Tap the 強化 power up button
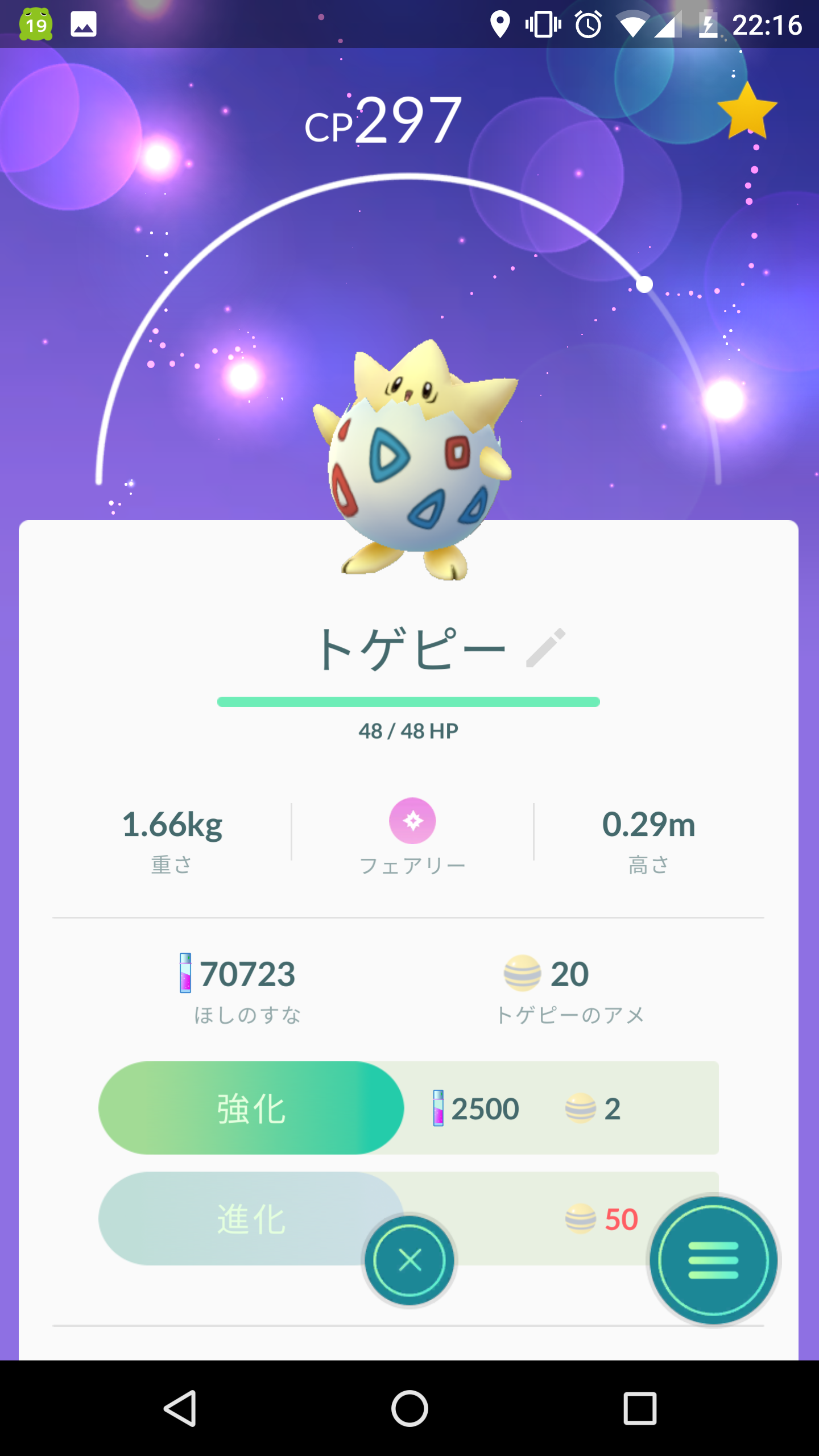The height and width of the screenshot is (1456, 819). pyautogui.click(x=251, y=1108)
